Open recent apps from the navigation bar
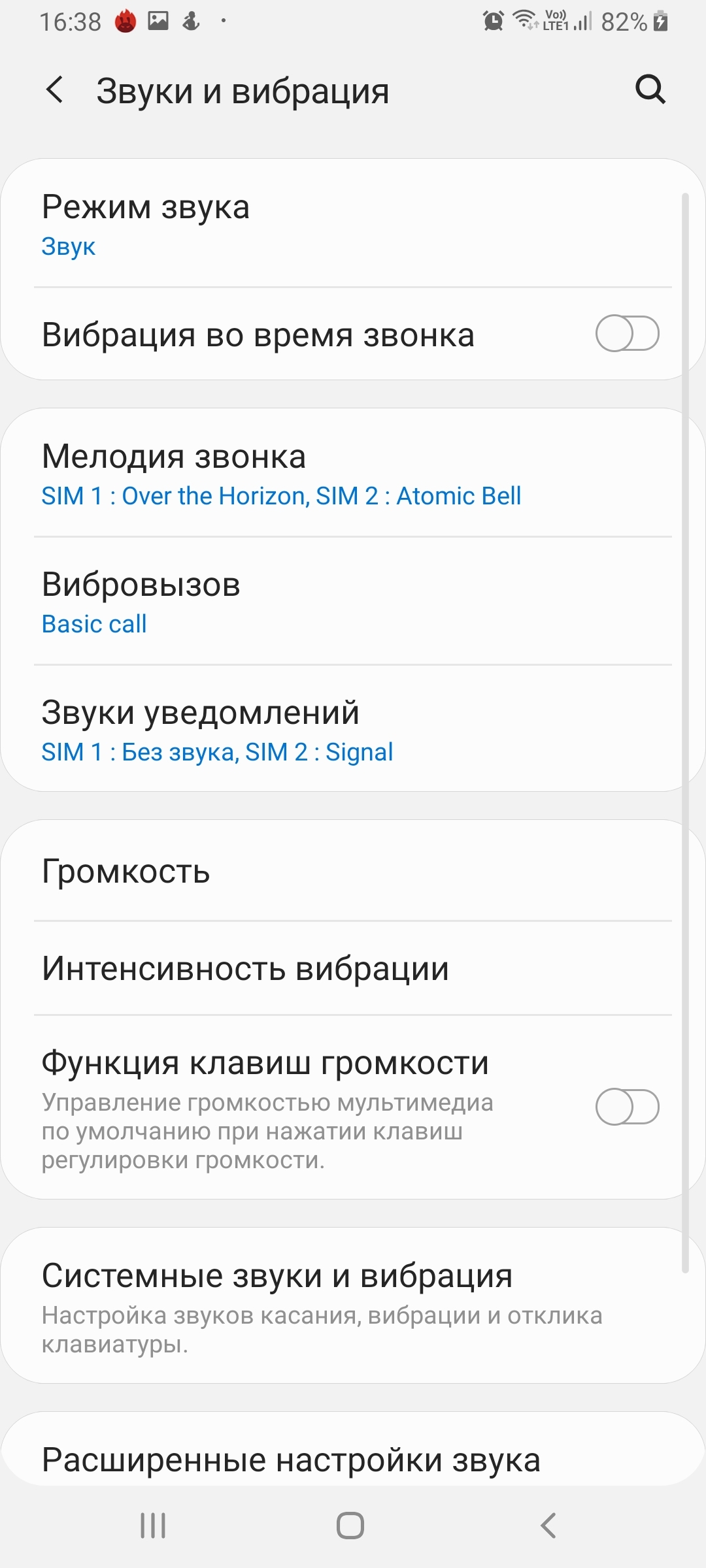This screenshot has width=706, height=1568. coord(154,1526)
